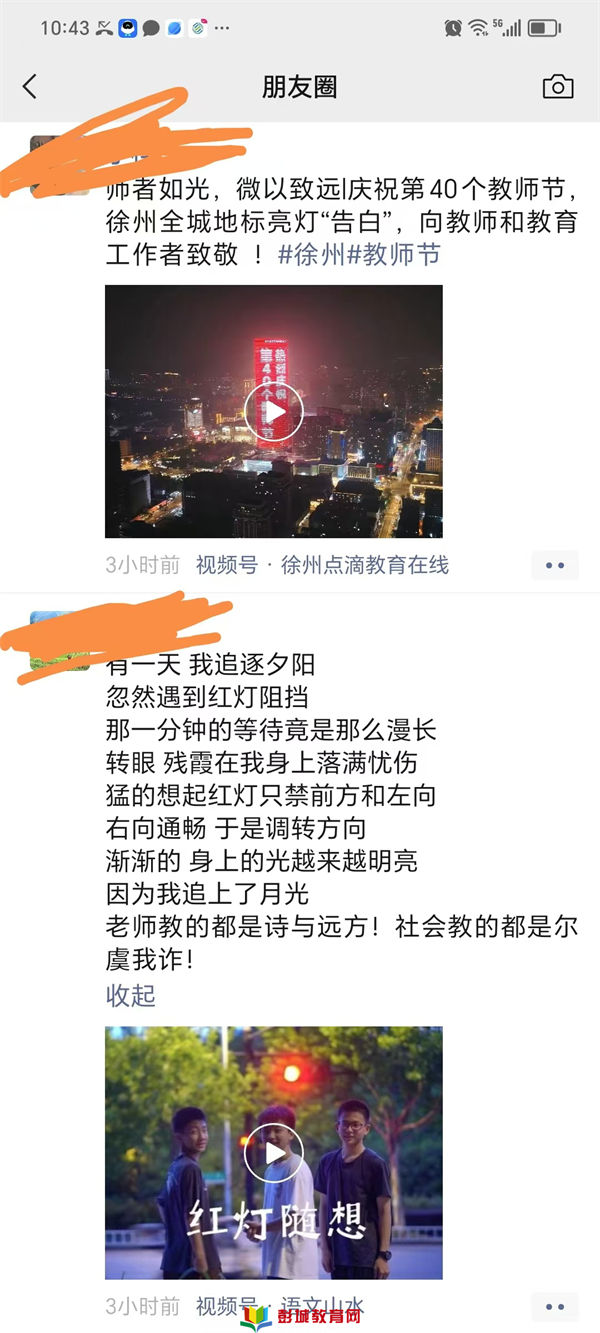
Task: Open like/comment menu for 徐州点滴教育在线 post
Action: click(555, 565)
